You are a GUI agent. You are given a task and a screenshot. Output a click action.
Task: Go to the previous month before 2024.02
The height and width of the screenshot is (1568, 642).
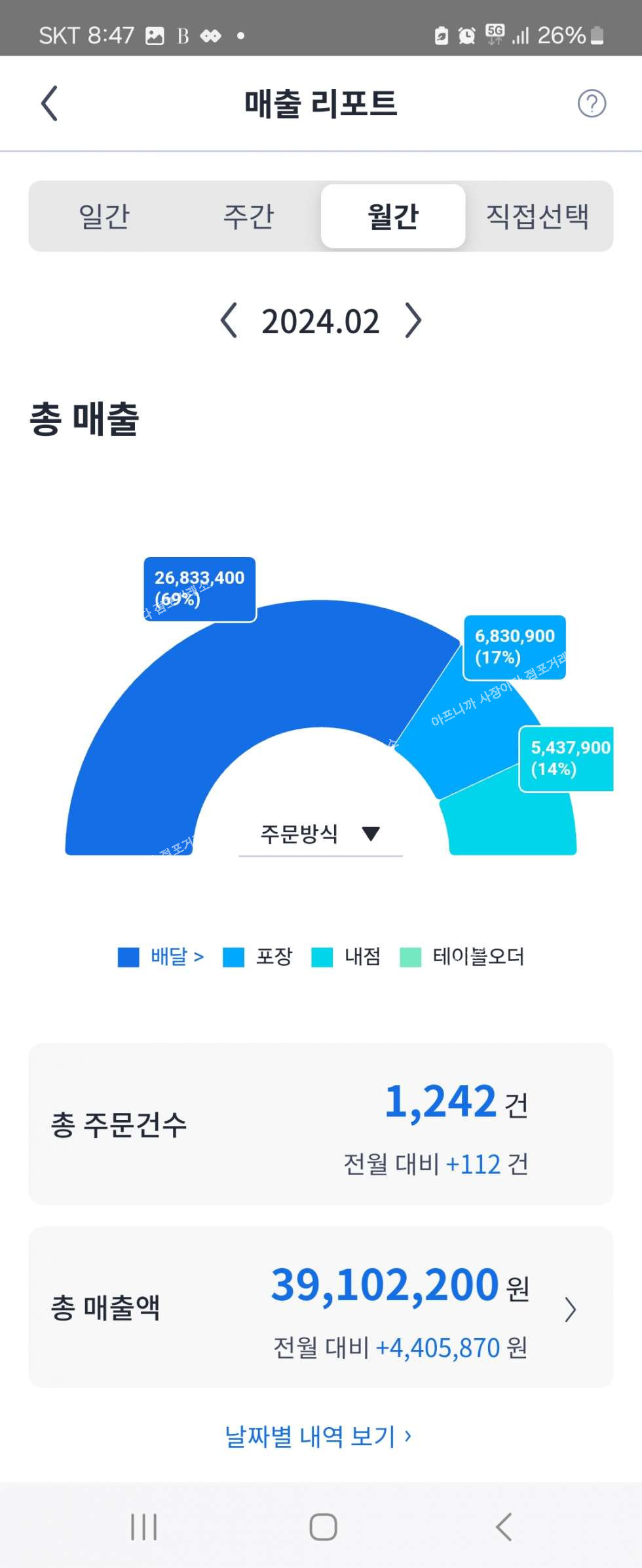click(x=229, y=321)
